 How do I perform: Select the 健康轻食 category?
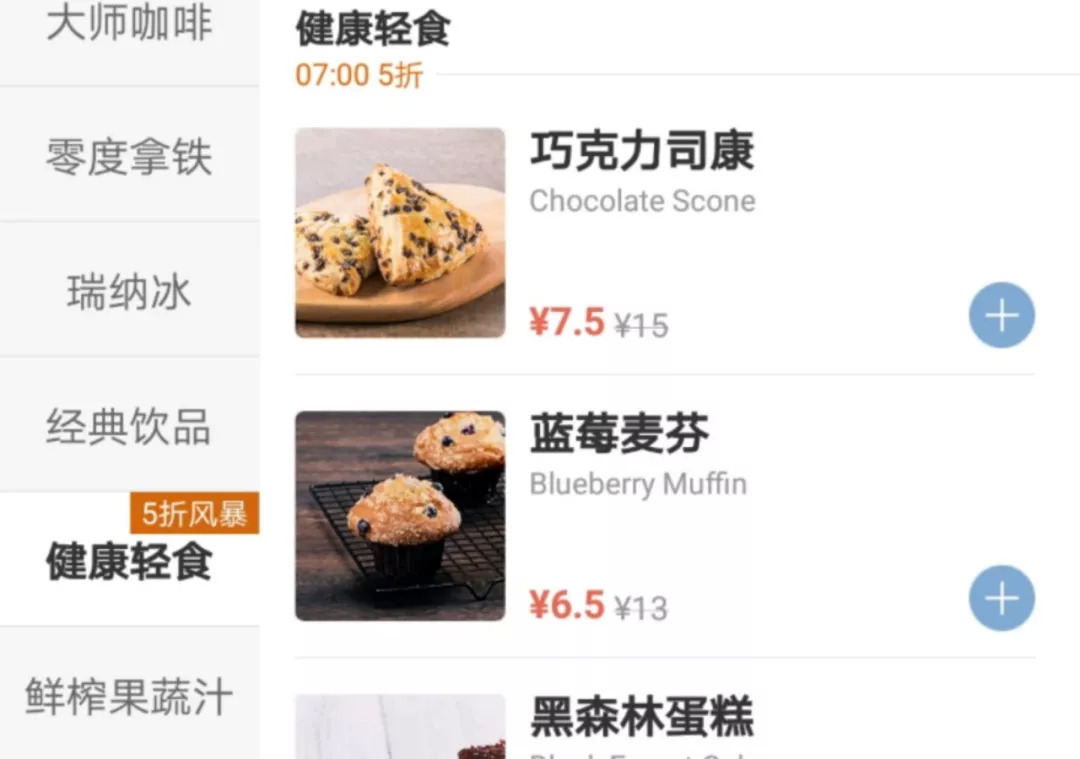point(129,559)
